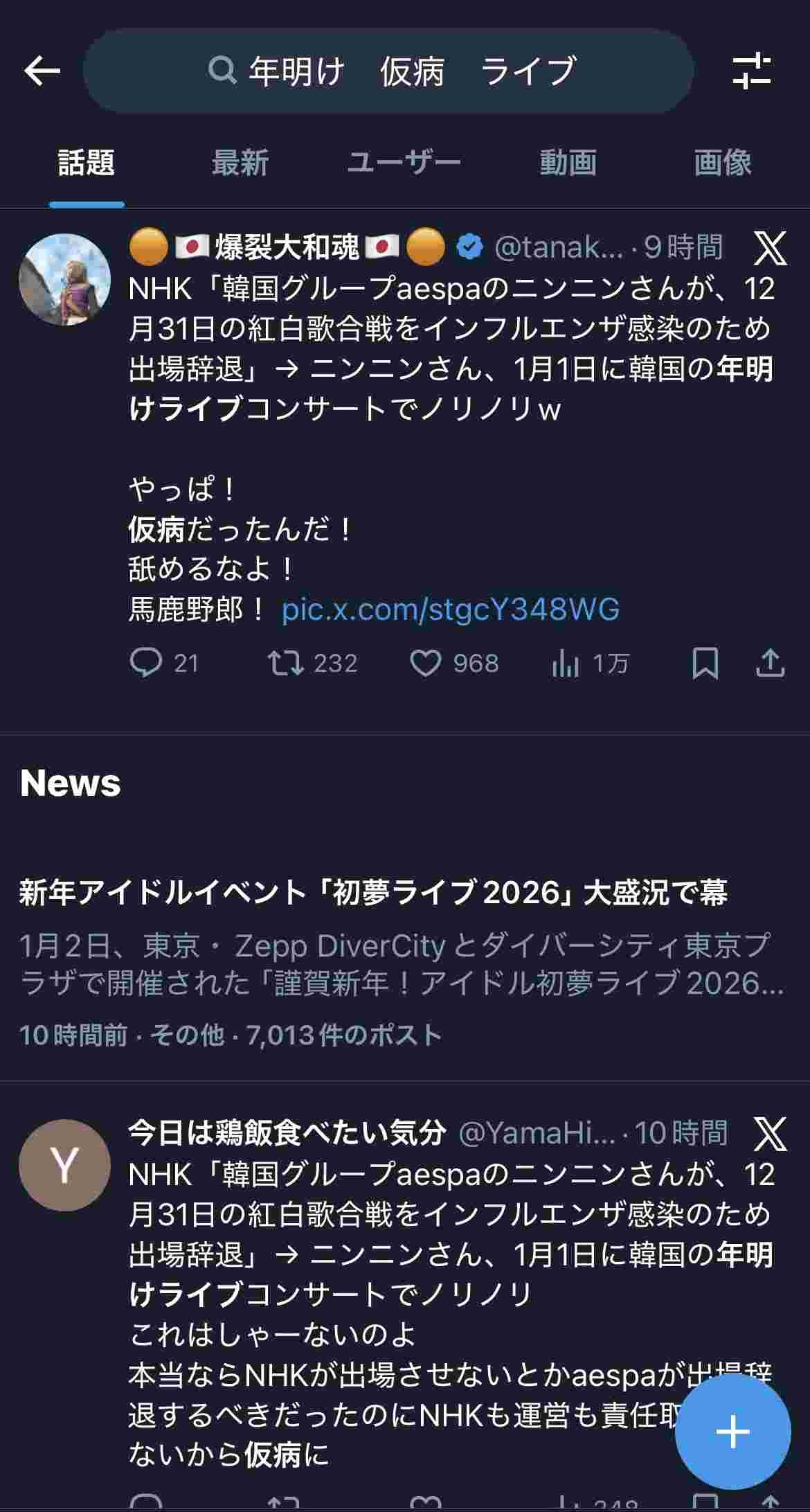
Task: Switch to the 画像 tab
Action: point(722,163)
